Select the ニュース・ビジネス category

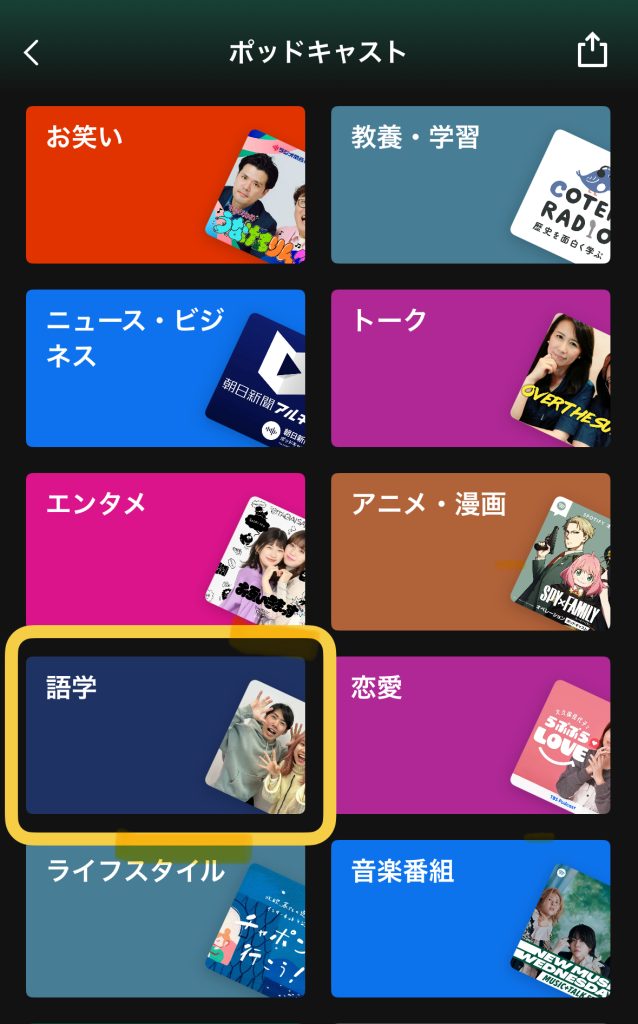(165, 368)
